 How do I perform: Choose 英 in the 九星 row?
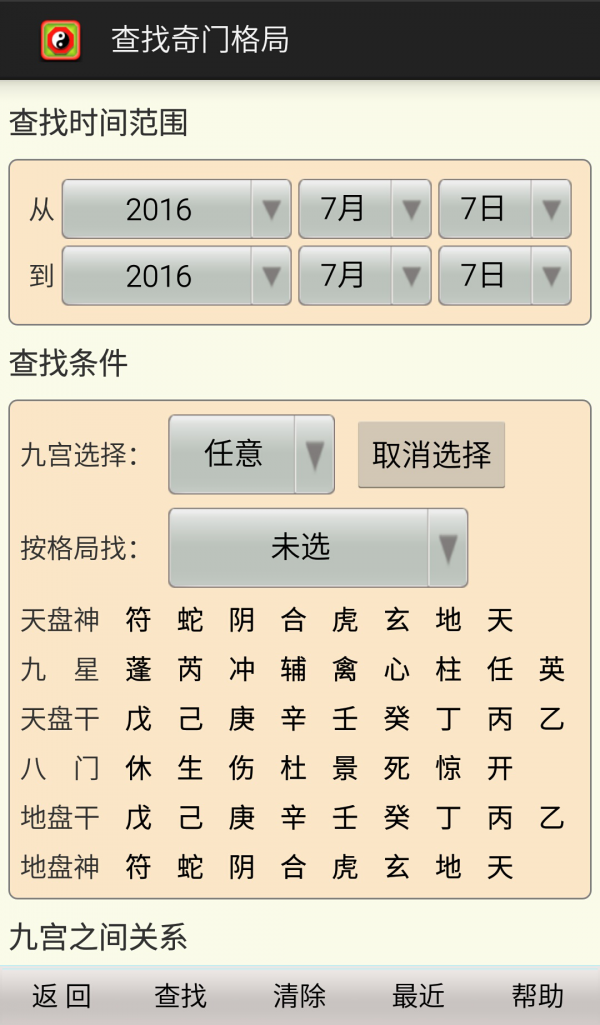point(552,670)
